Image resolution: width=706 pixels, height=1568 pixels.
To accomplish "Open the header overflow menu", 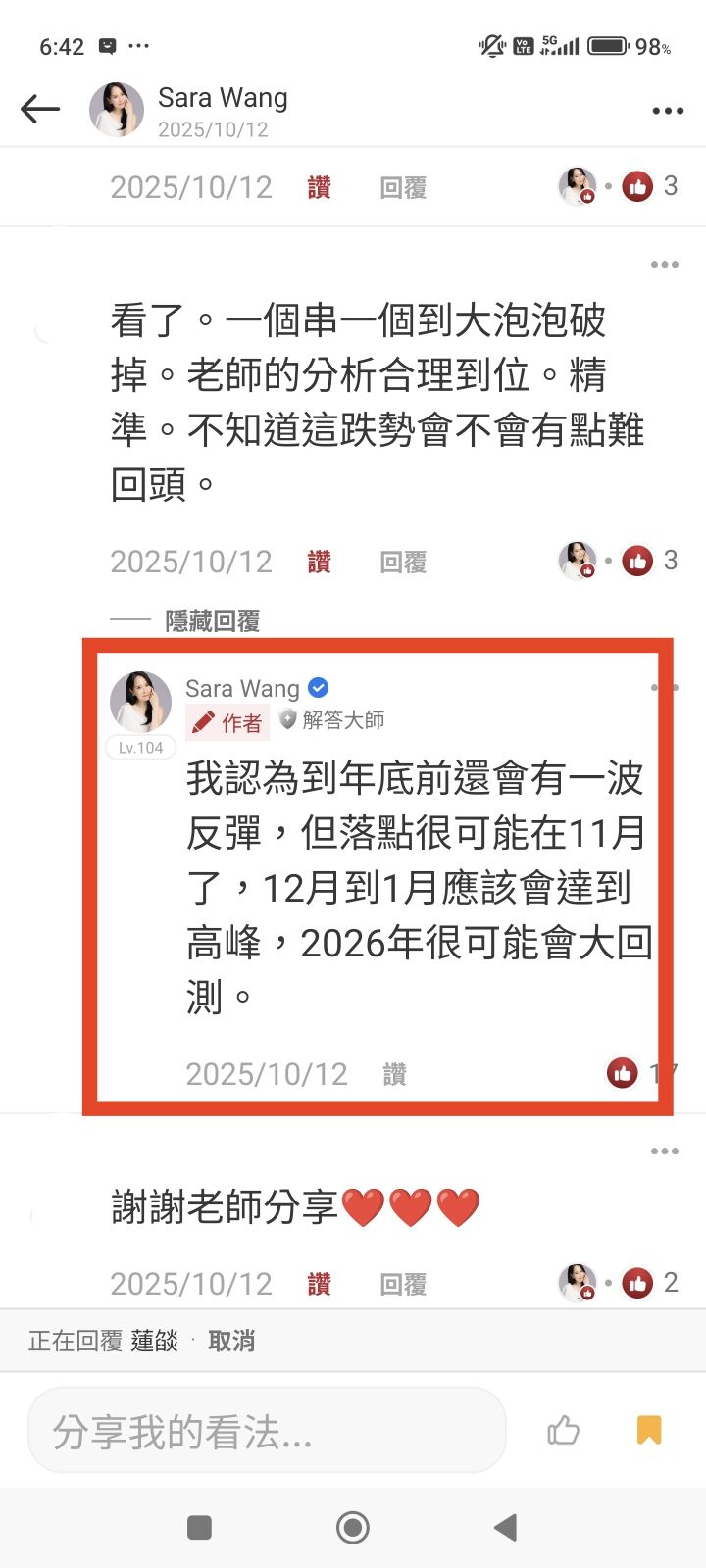I will coord(668,111).
